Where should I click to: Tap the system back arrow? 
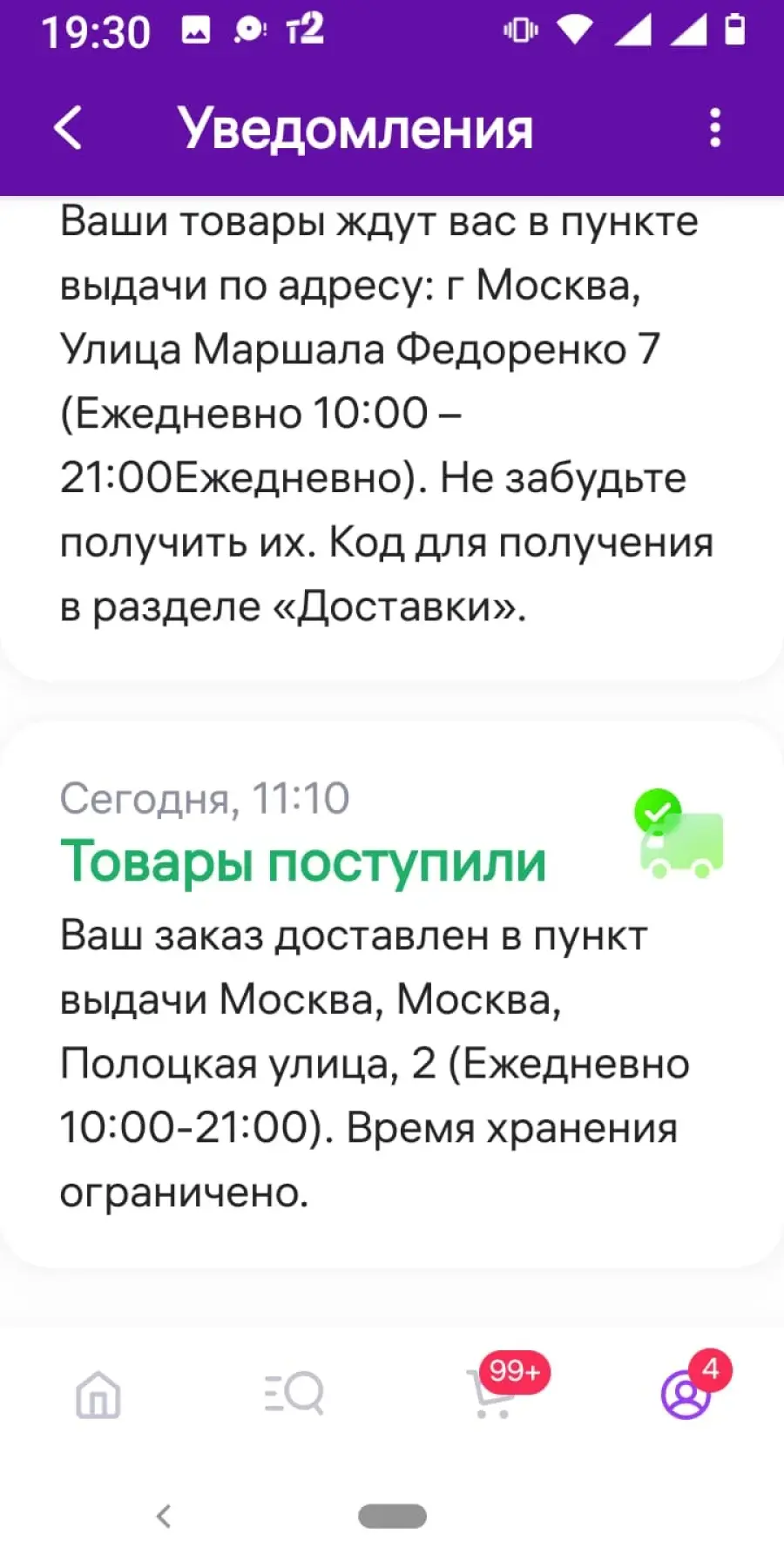[x=163, y=1517]
